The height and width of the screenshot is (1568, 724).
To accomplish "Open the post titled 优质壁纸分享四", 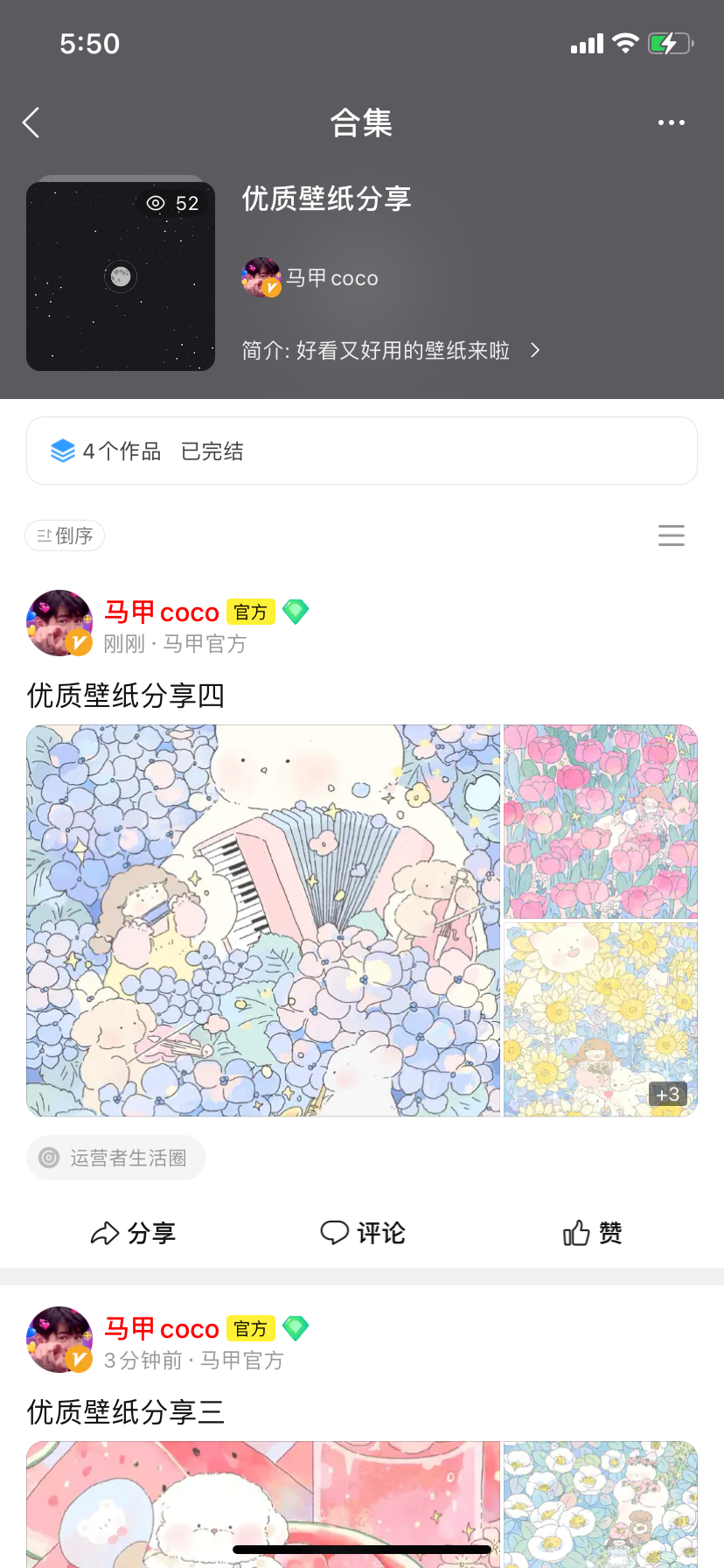I will click(x=126, y=696).
